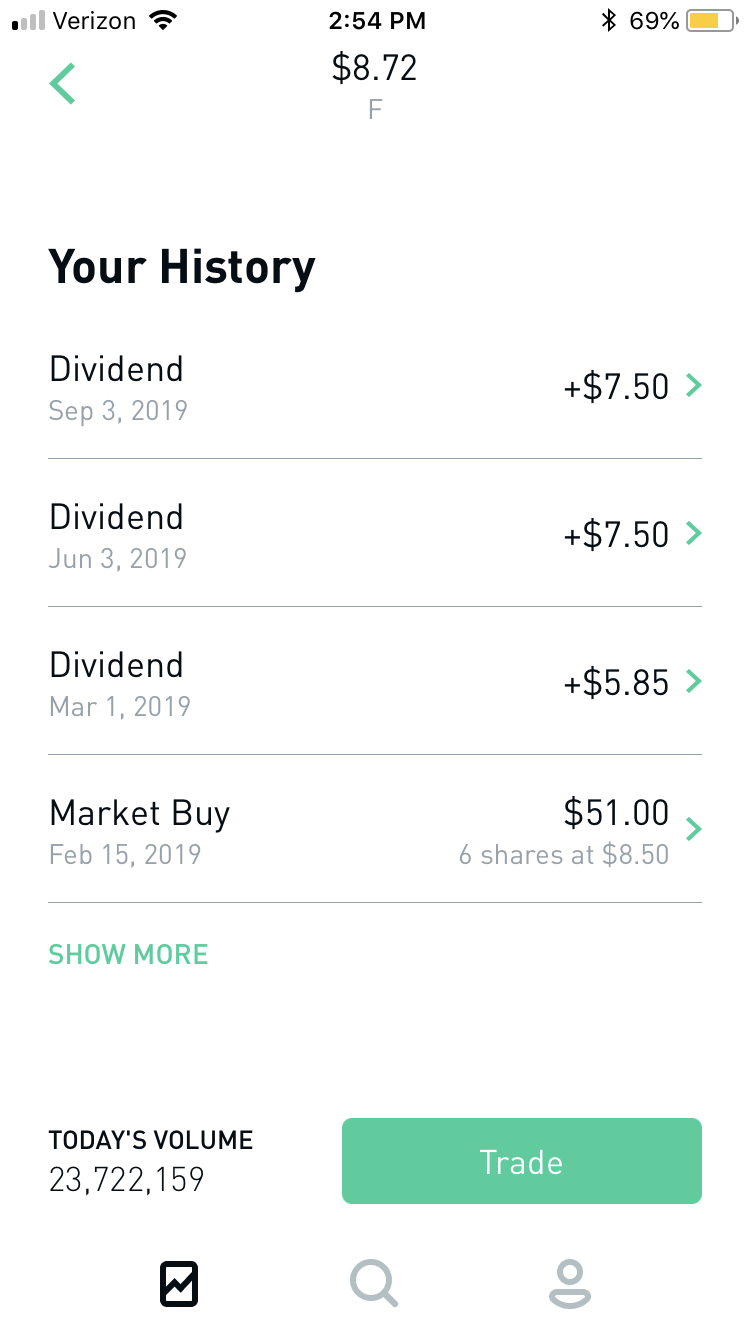Go back using the green arrow
Image resolution: width=750 pixels, height=1334 pixels.
click(63, 83)
